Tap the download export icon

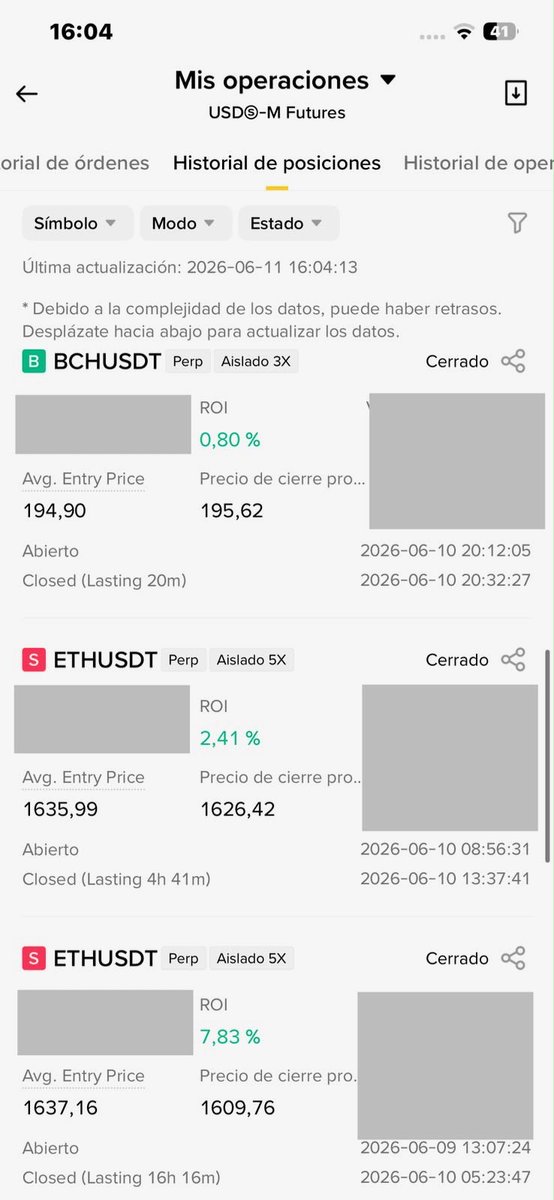pos(515,93)
